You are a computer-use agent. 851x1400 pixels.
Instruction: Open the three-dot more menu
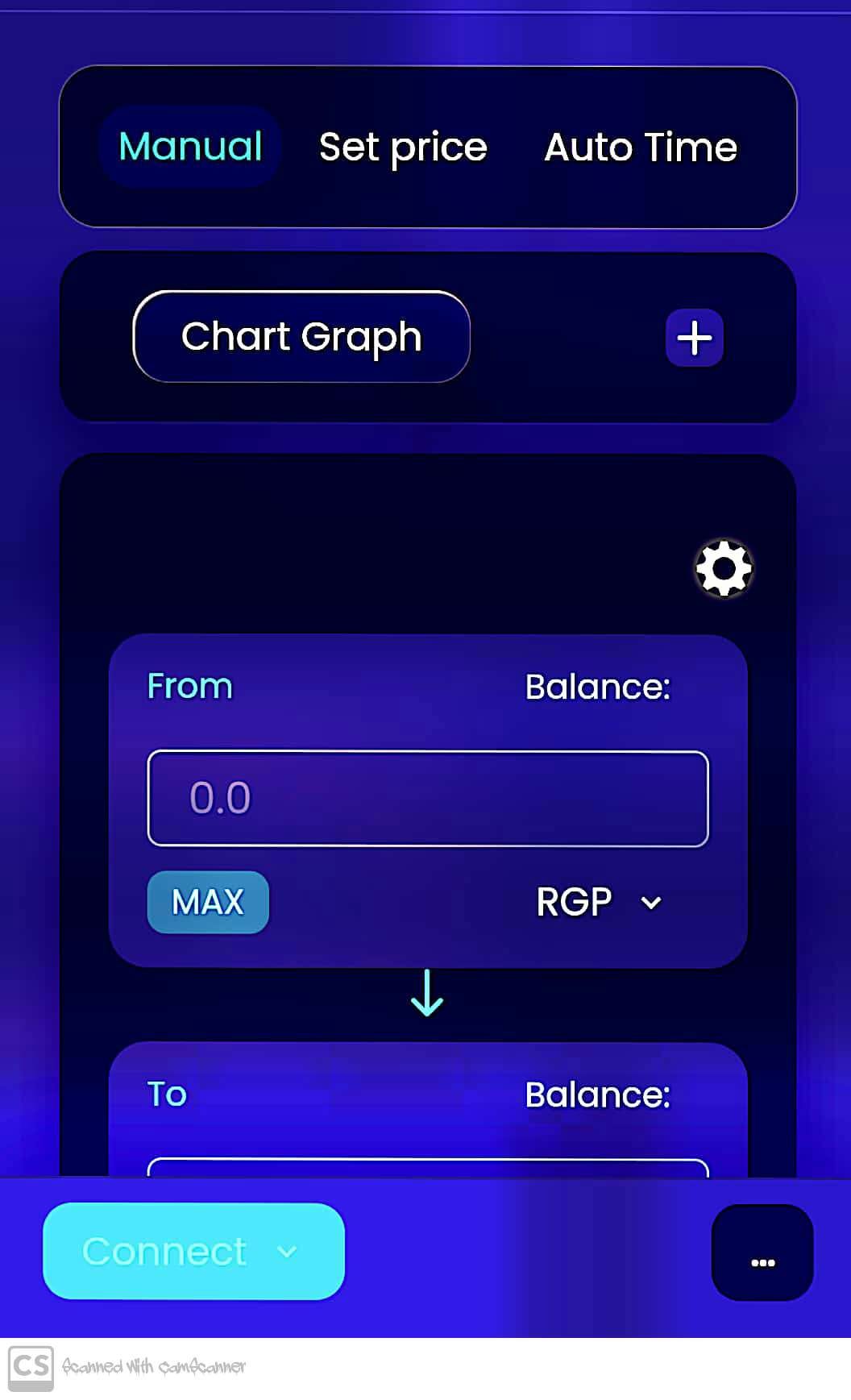(762, 1253)
